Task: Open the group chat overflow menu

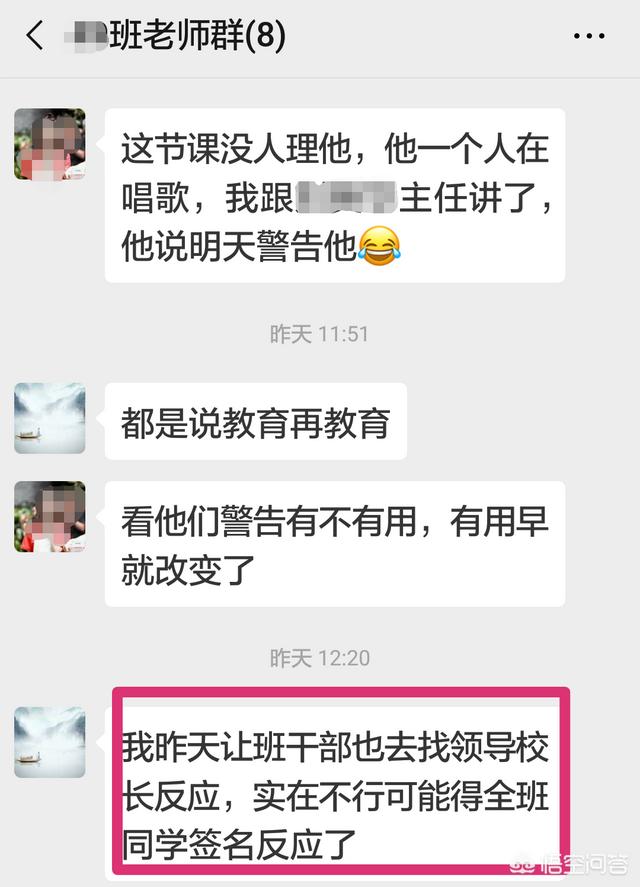Action: (589, 37)
